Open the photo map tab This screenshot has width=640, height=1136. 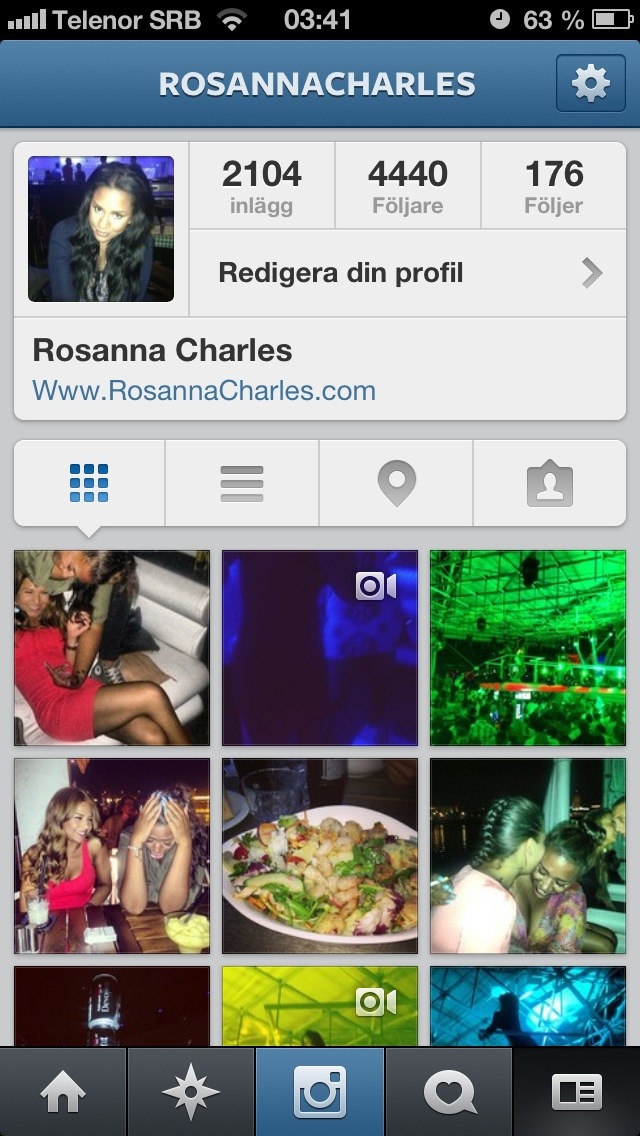pos(396,484)
